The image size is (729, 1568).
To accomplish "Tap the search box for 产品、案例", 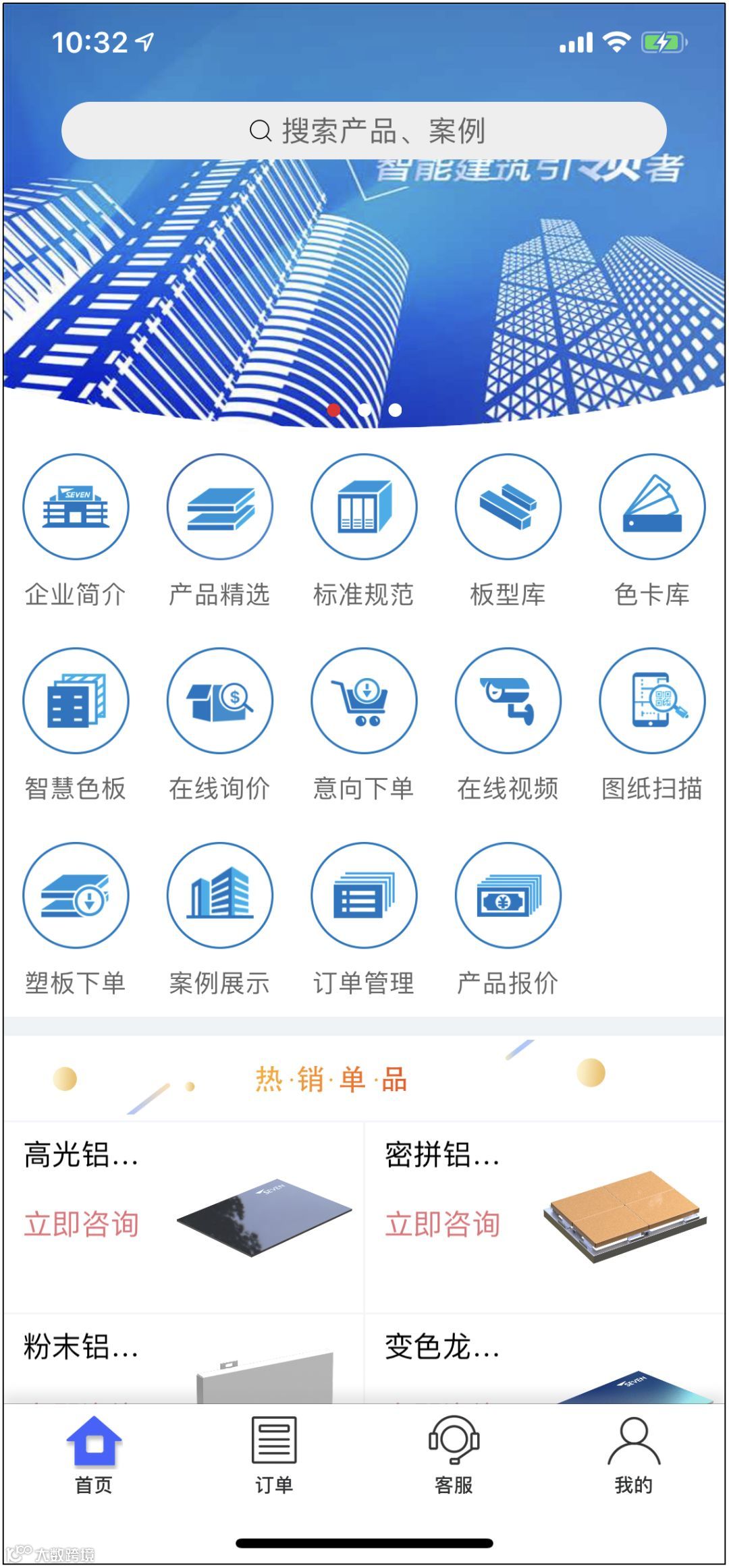I will [364, 130].
